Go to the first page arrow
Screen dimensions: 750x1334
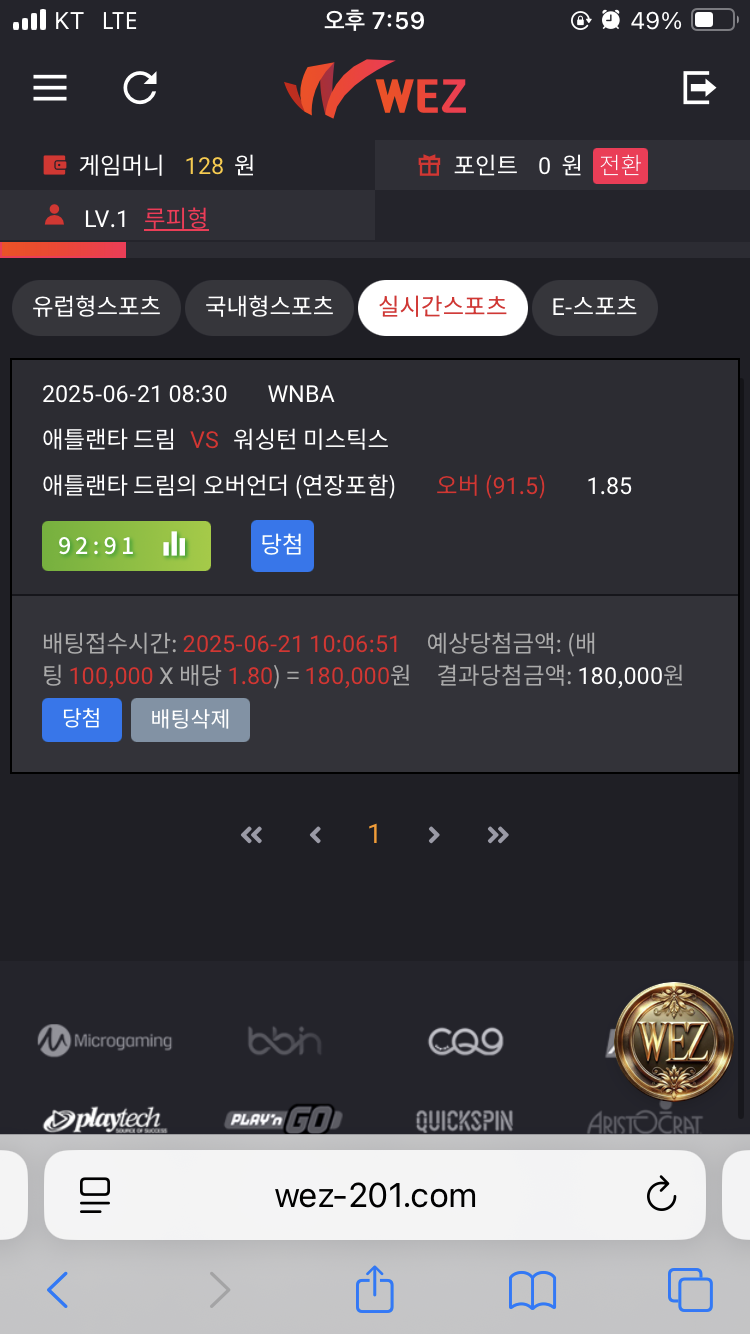pyautogui.click(x=251, y=835)
